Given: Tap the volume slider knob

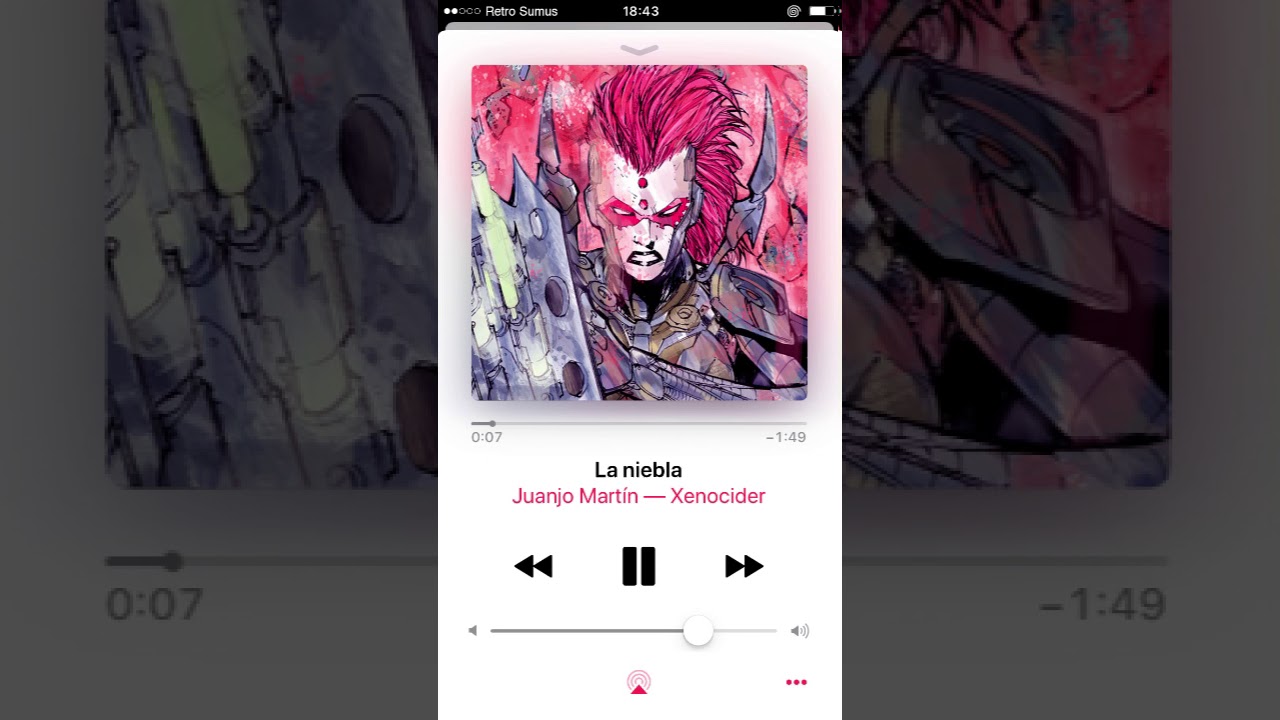Looking at the screenshot, I should 698,631.
